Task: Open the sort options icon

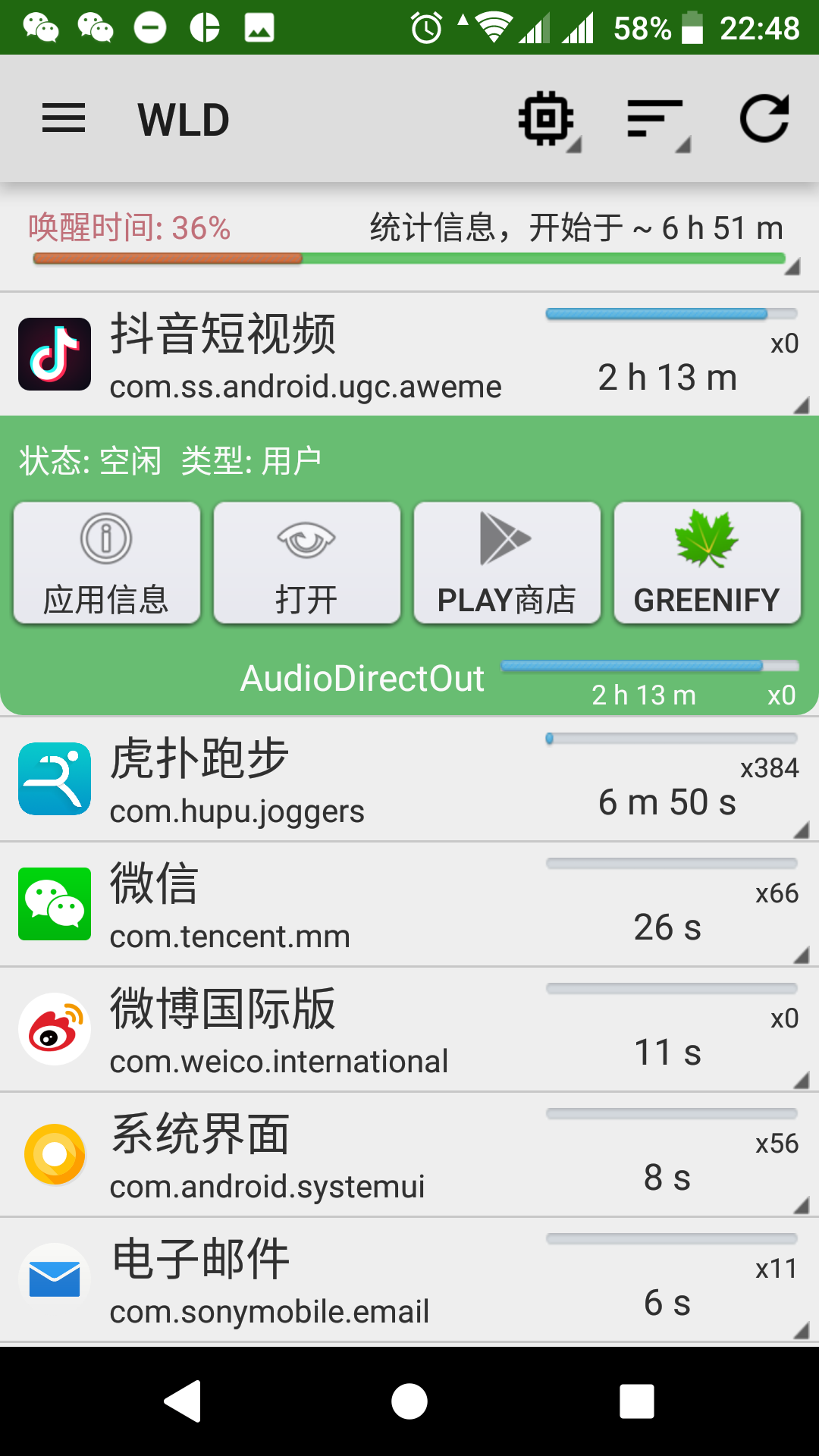Action: (657, 118)
